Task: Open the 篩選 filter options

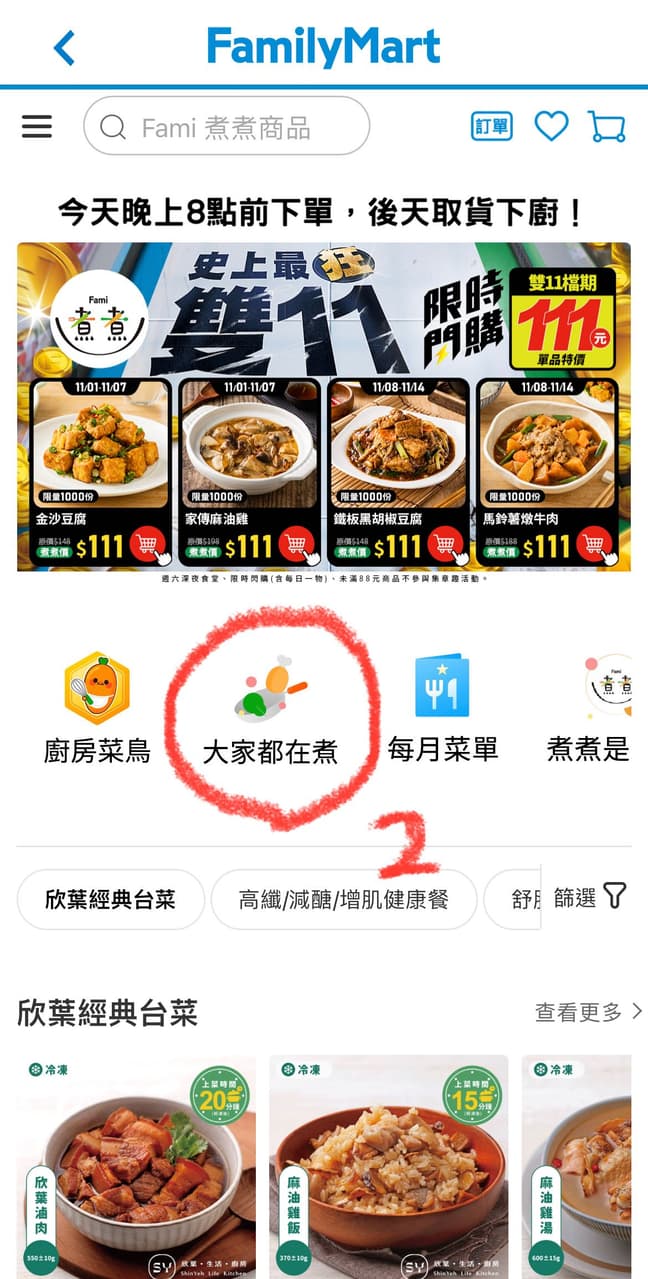Action: tap(589, 897)
